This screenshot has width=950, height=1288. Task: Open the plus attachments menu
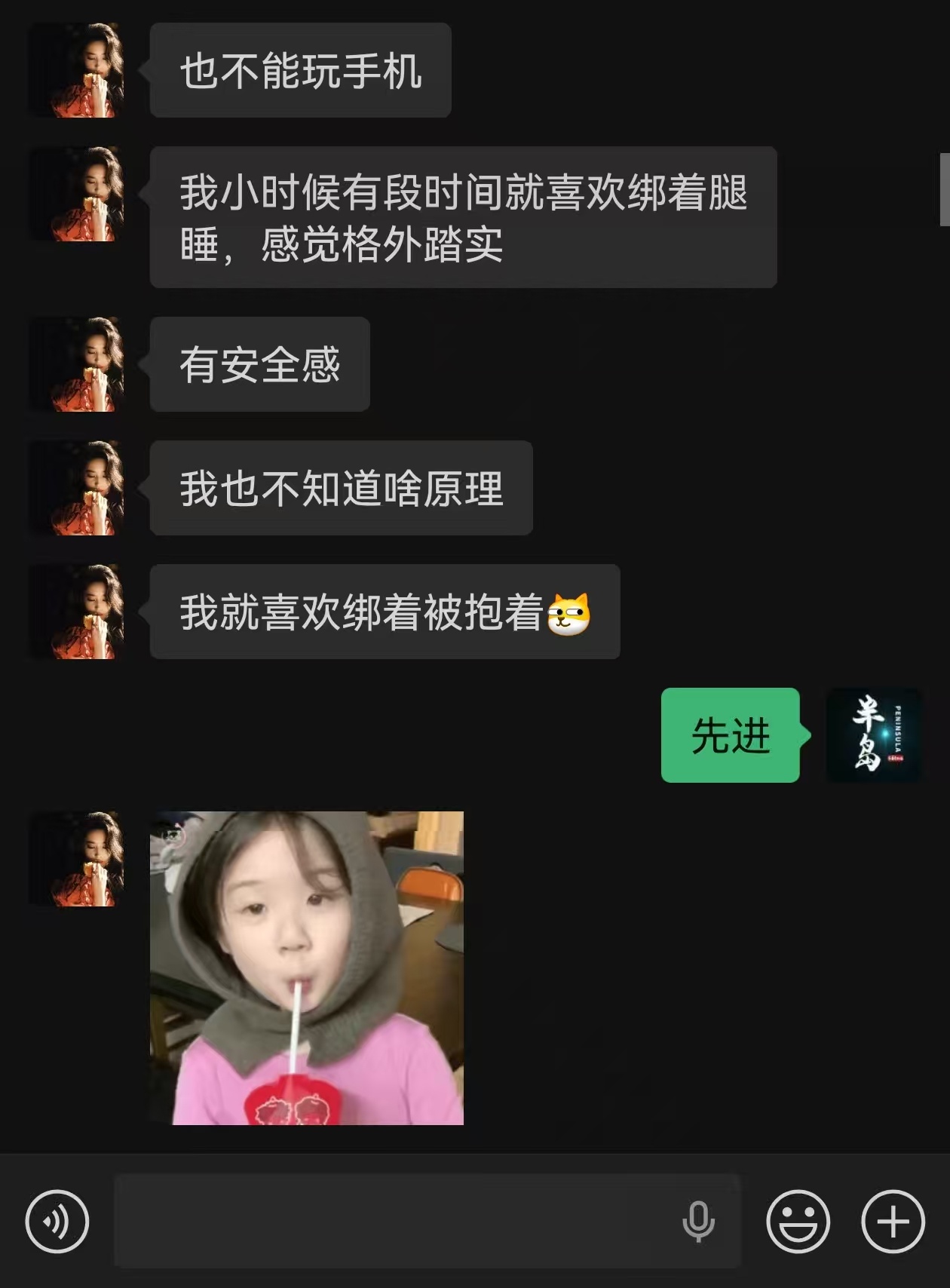click(893, 1222)
